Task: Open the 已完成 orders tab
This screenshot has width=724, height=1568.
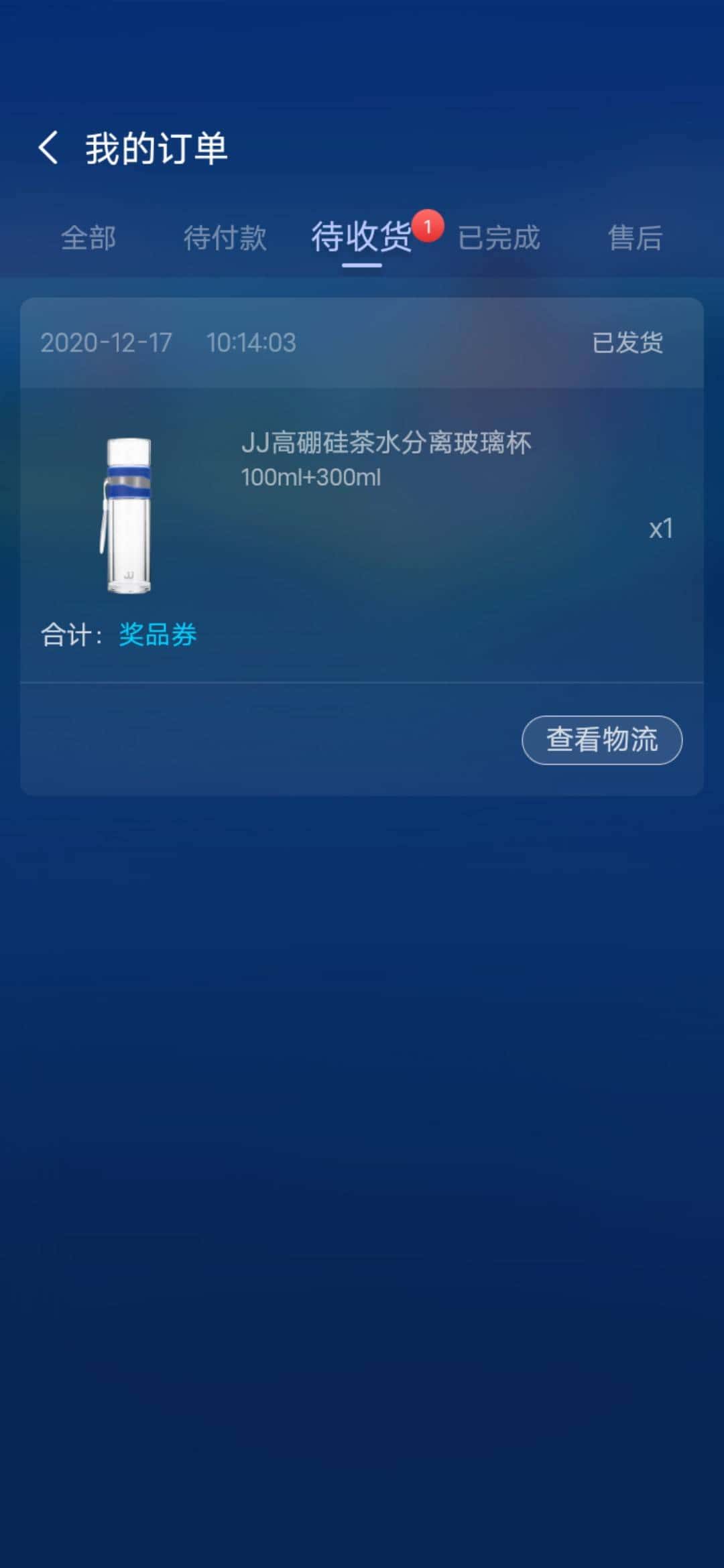Action: [499, 239]
